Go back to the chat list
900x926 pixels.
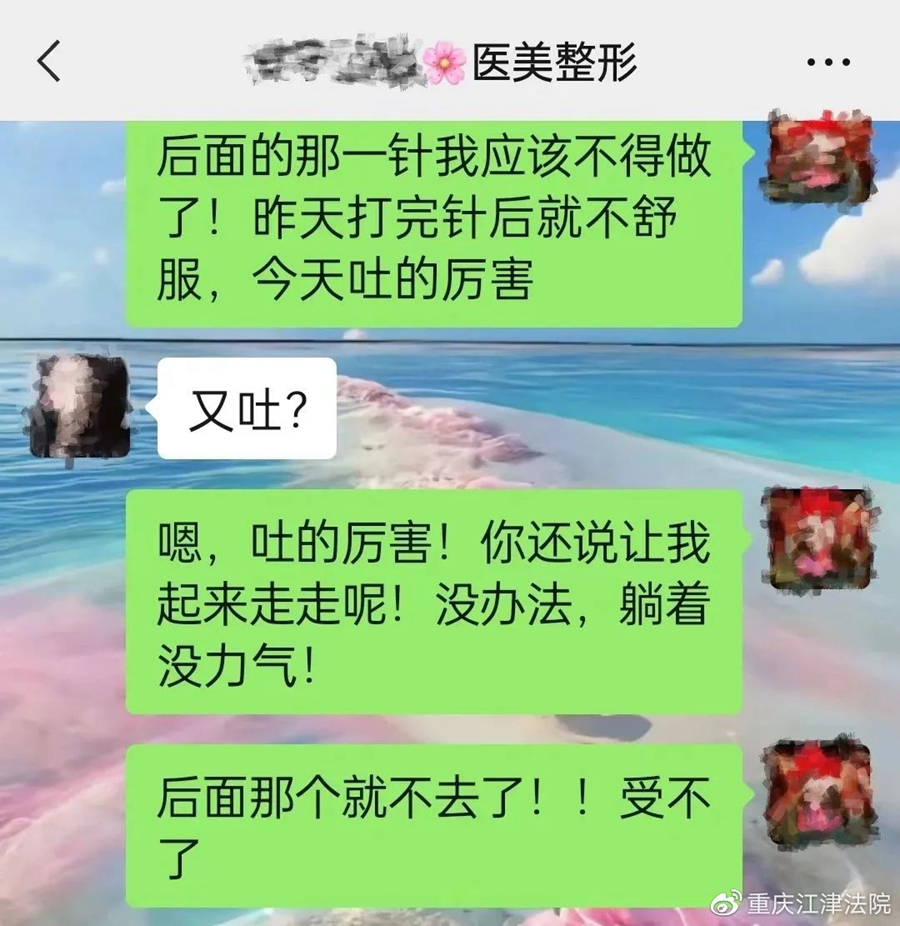49,61
